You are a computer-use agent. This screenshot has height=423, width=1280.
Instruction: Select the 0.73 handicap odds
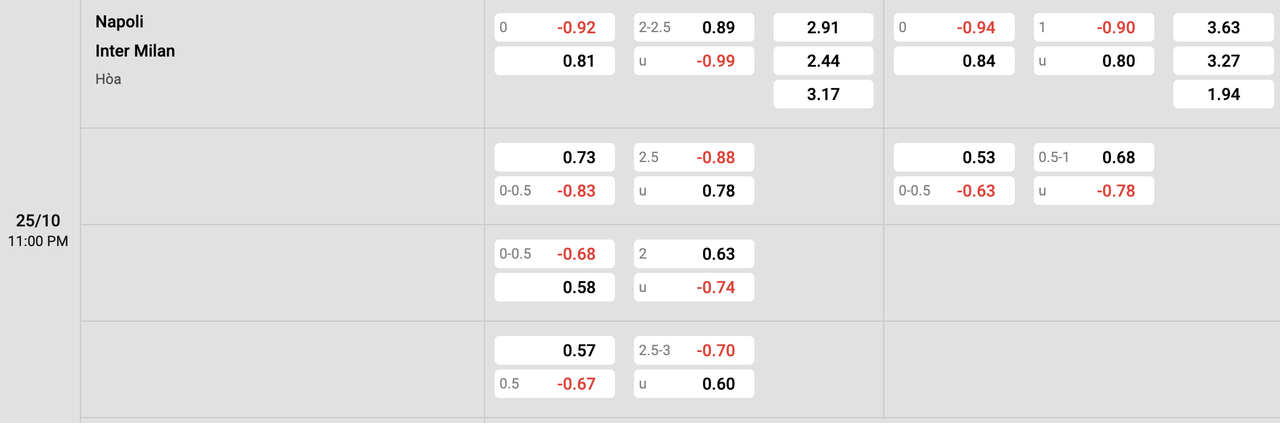point(554,157)
